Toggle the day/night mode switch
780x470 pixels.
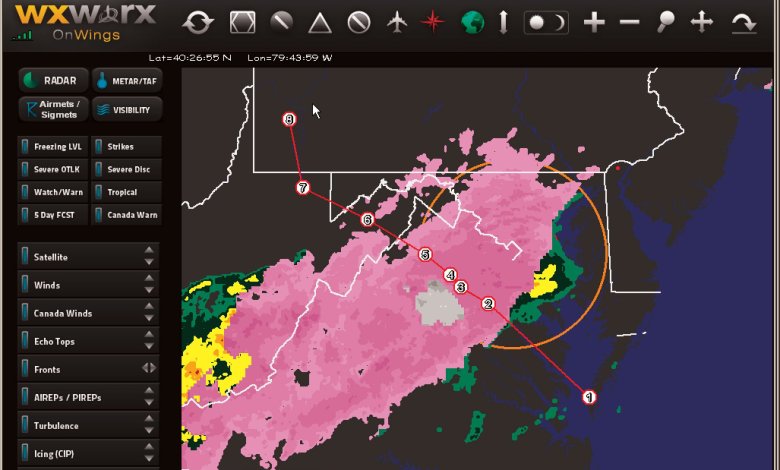tap(546, 23)
